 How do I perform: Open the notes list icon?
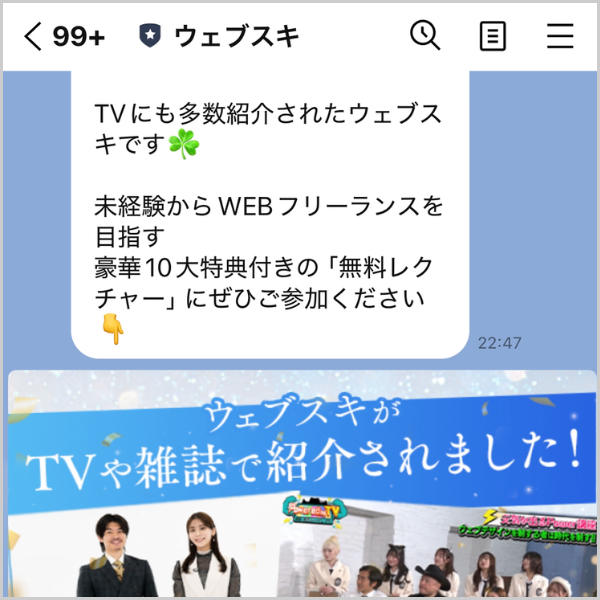click(x=493, y=37)
